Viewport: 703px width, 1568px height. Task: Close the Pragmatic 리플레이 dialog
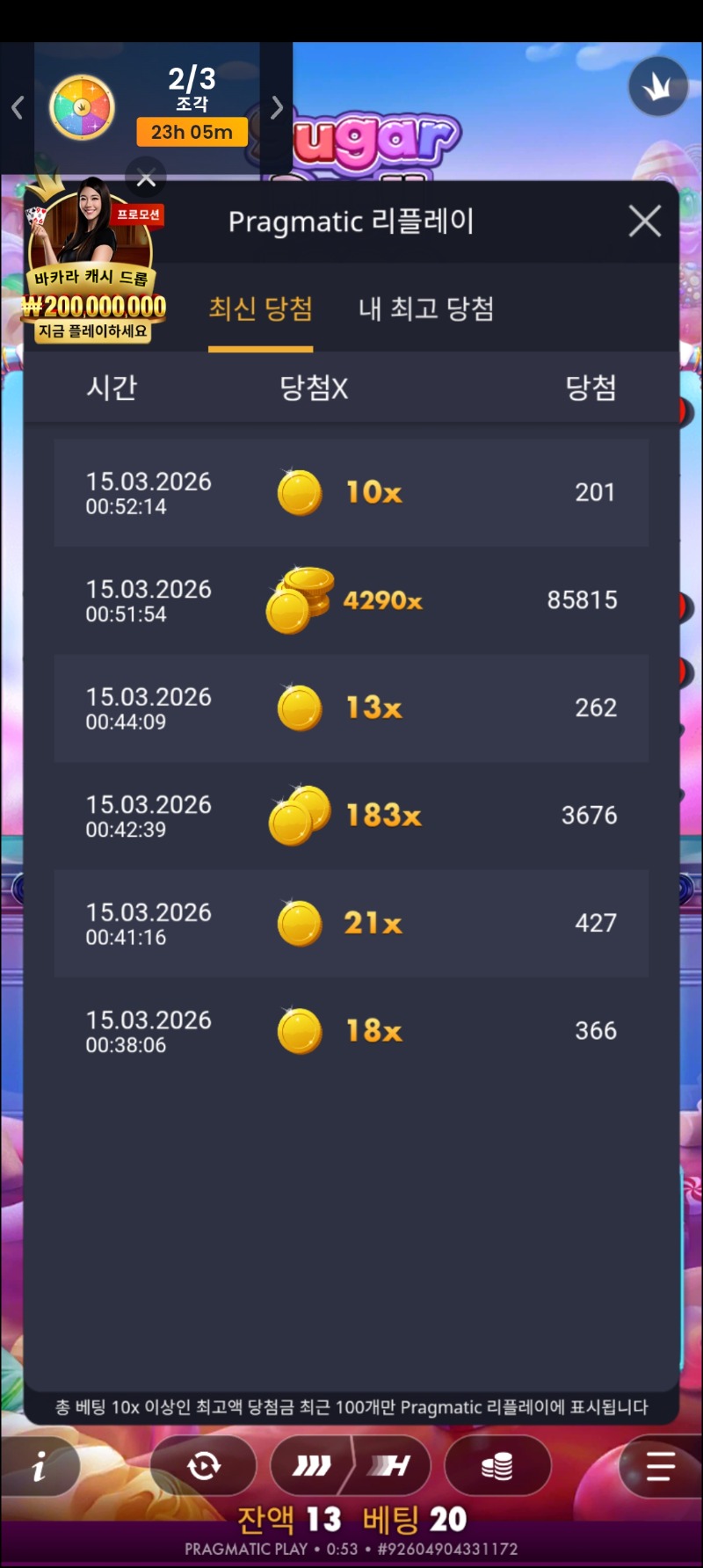click(x=645, y=221)
